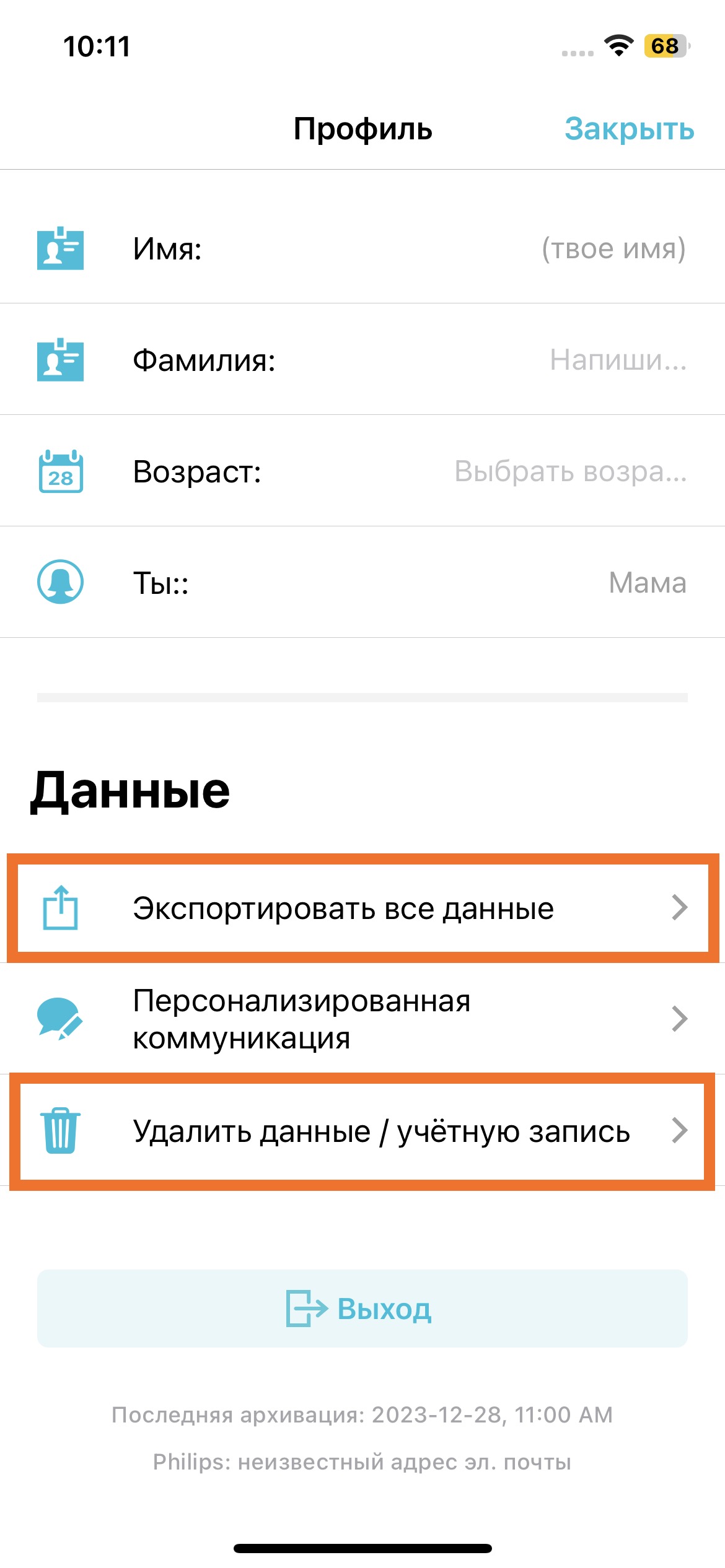The image size is (725, 1568).
Task: Close the profile screen with Закрыть
Action: [x=629, y=129]
